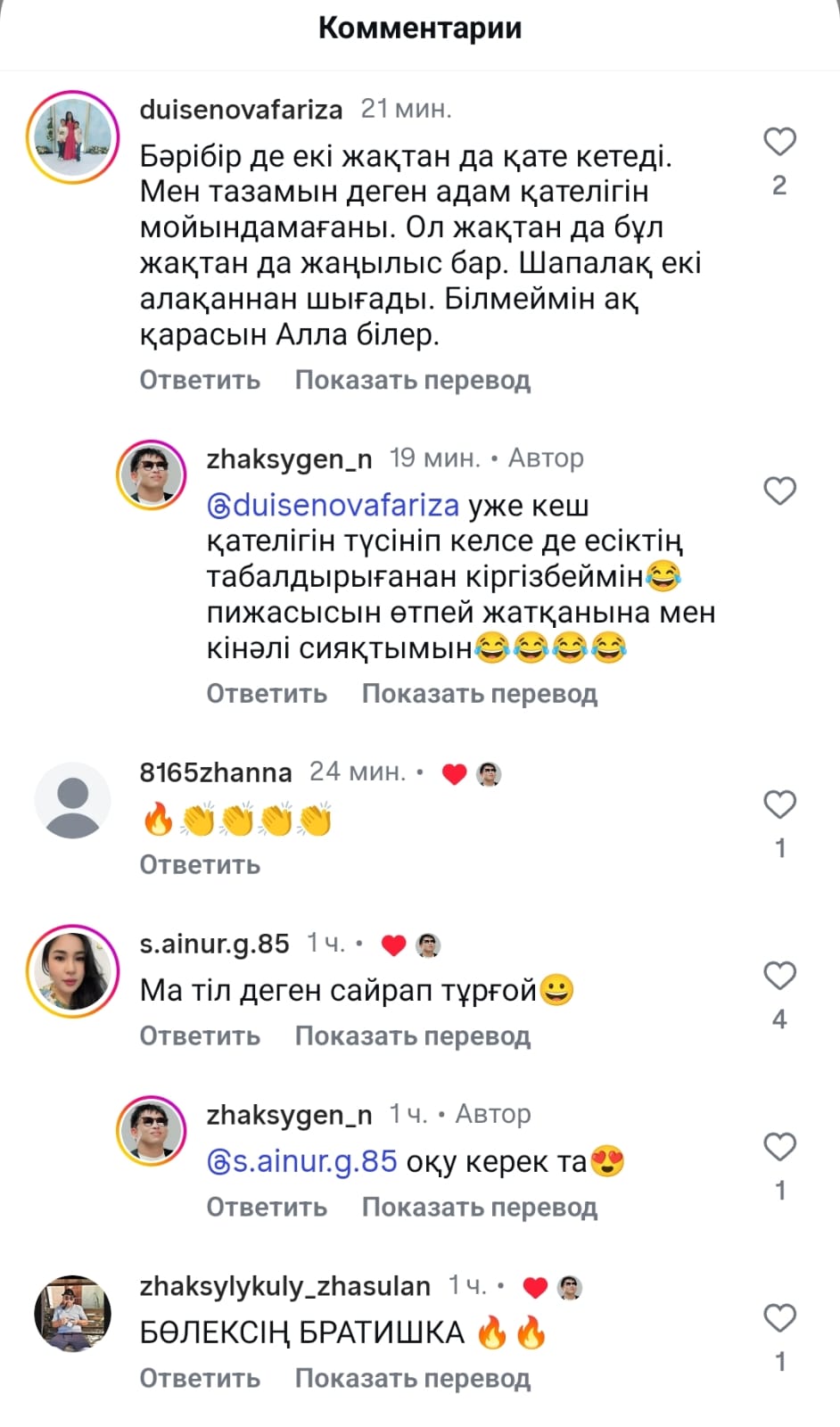Like zhaksygen_n's reply to s.ainur.g.85
The height and width of the screenshot is (1427, 840).
click(779, 1147)
